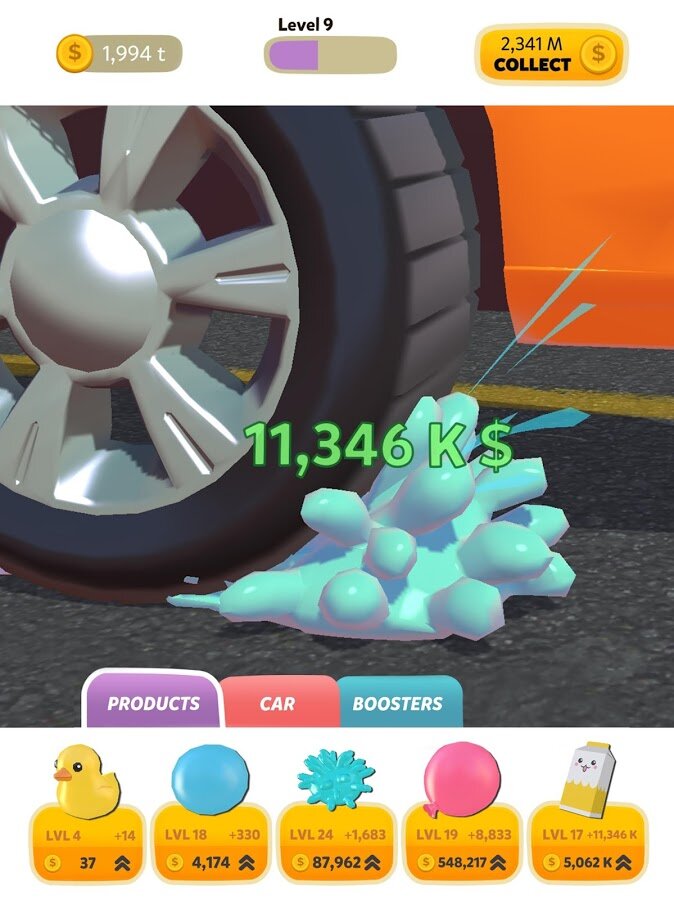Upgrade rubber duck for 37 coins

coord(88,861)
